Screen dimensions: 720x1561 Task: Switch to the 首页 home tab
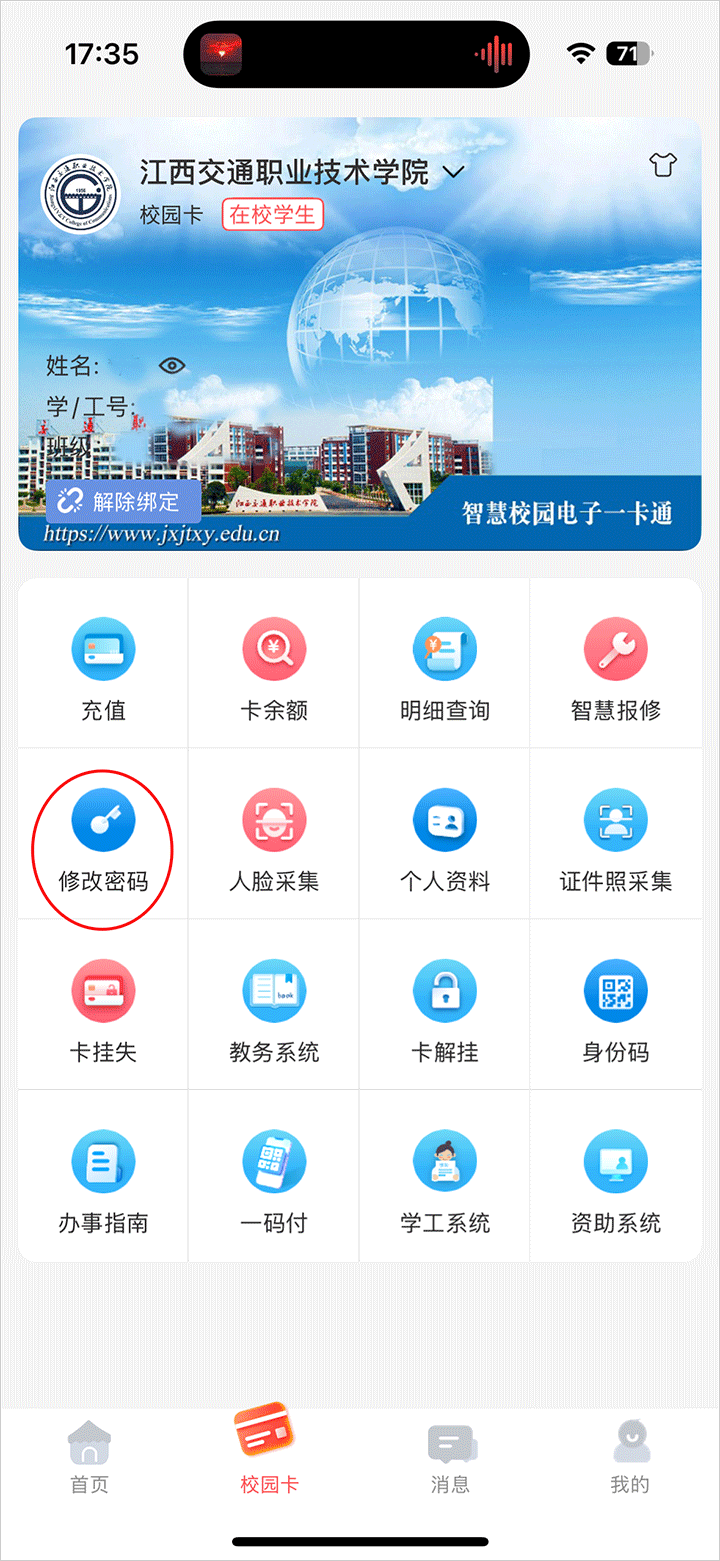pos(89,1456)
